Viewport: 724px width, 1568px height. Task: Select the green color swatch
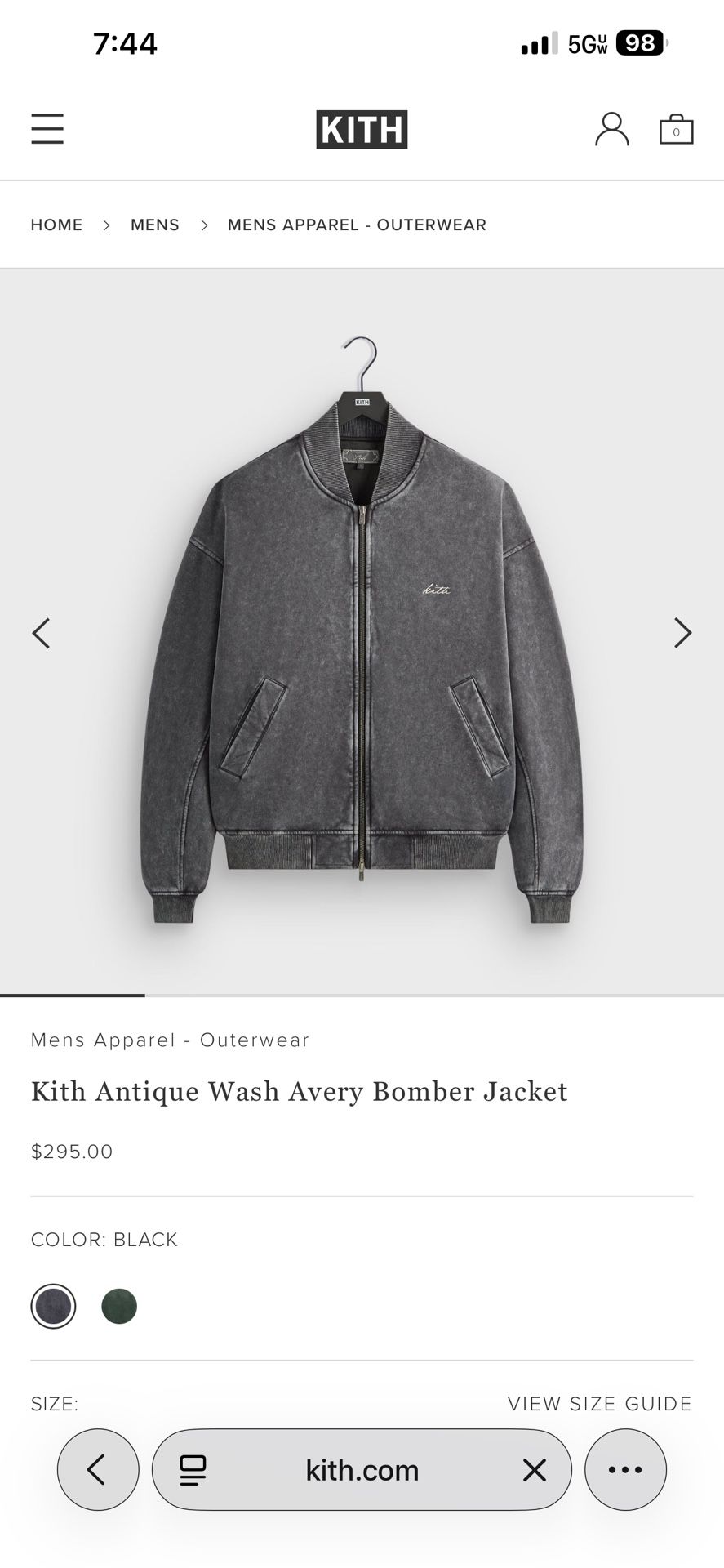click(x=118, y=1306)
